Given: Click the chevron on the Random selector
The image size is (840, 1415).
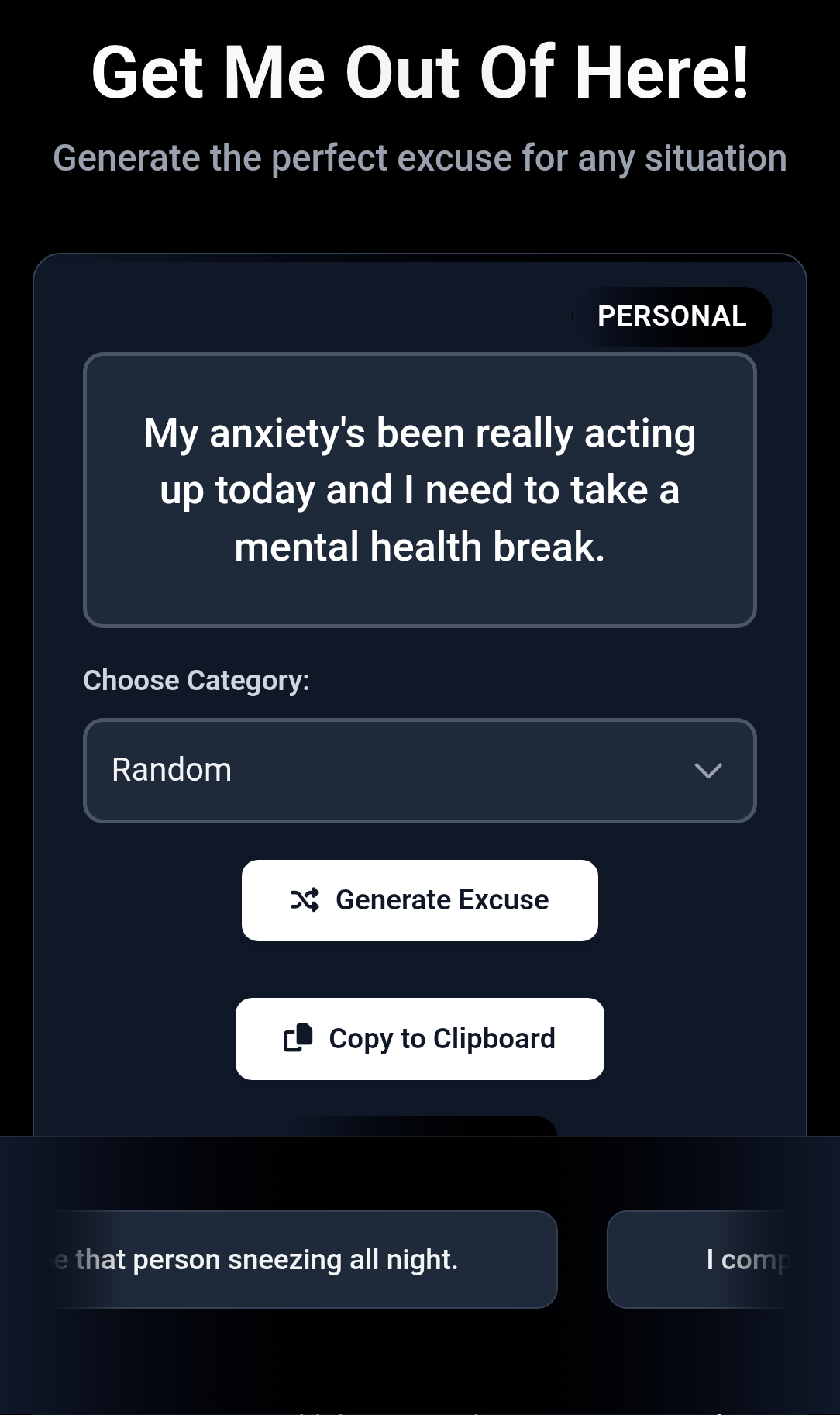Looking at the screenshot, I should 707,770.
